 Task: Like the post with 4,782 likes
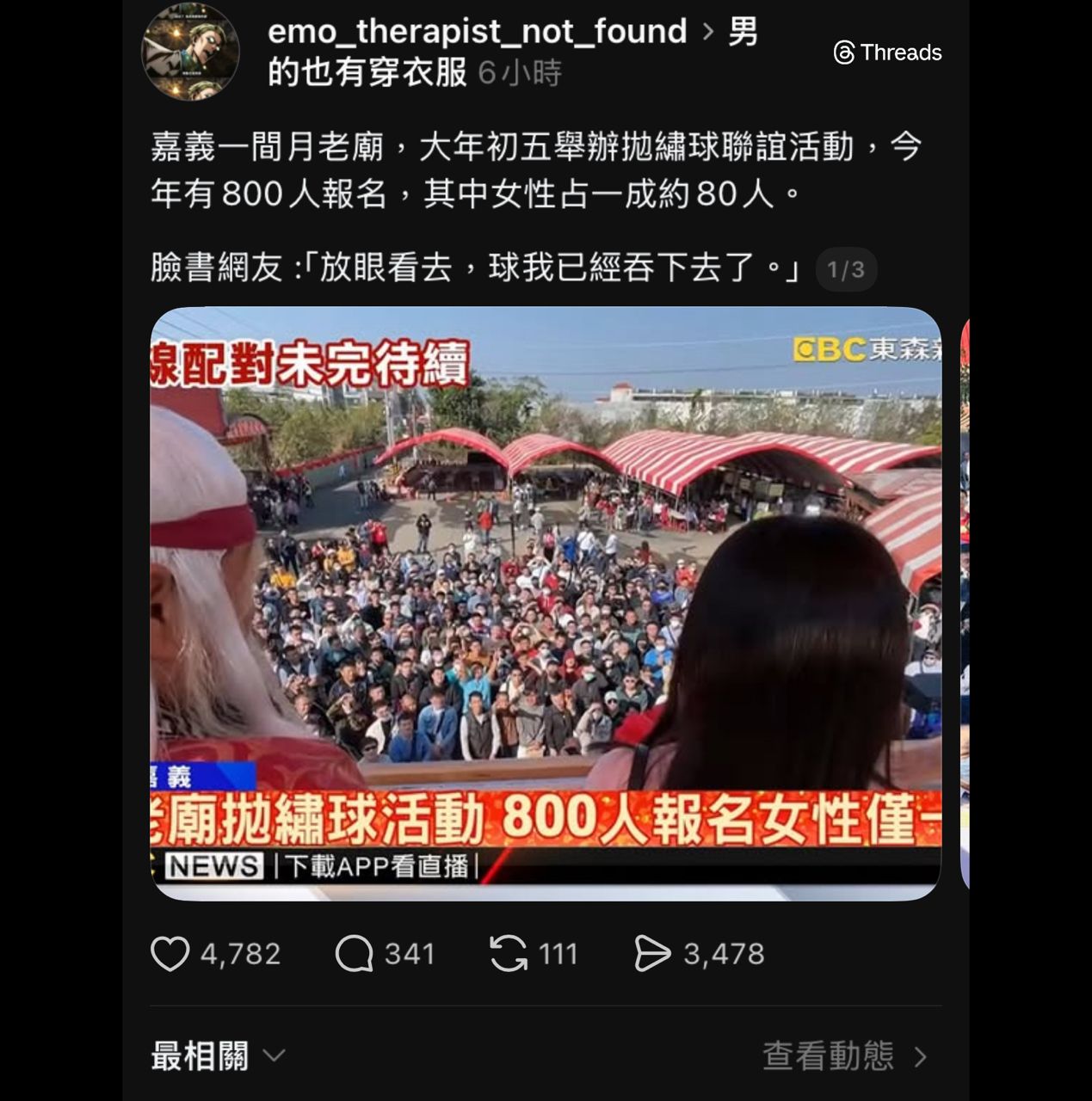[170, 954]
